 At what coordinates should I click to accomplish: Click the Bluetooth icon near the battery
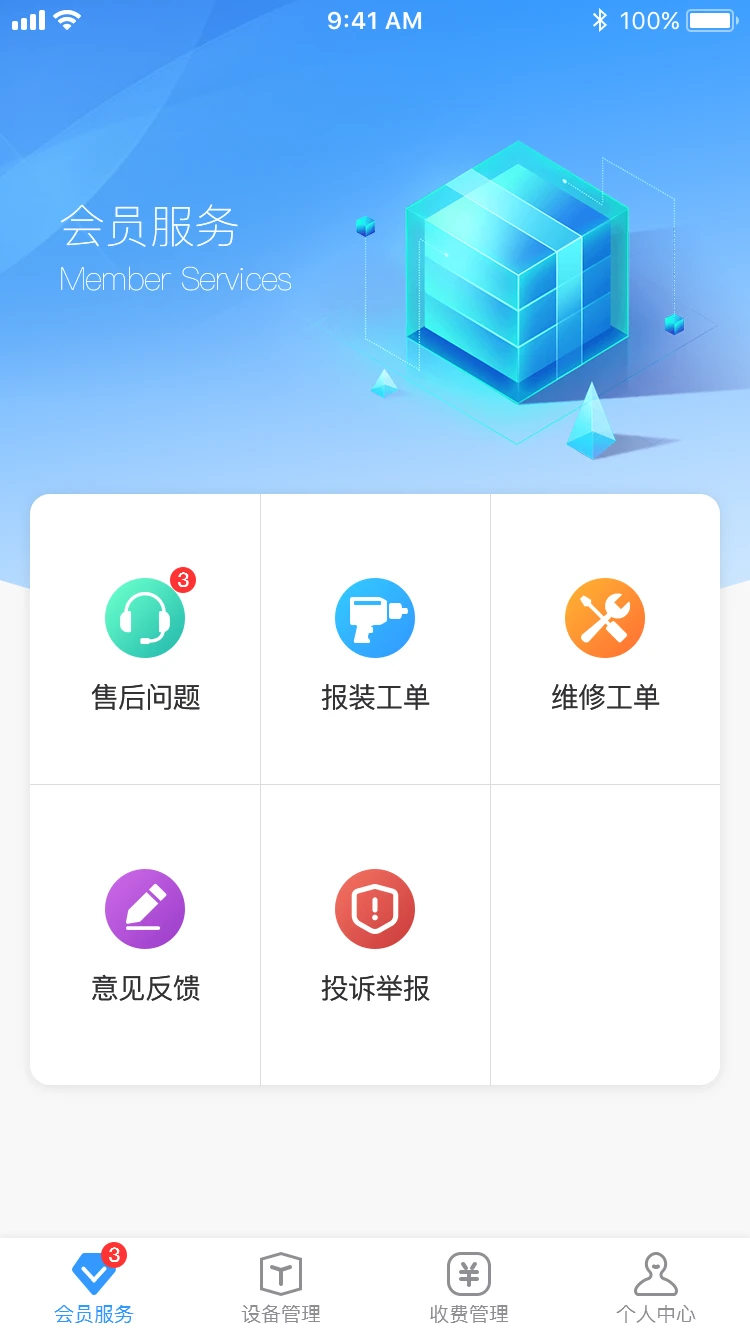coord(601,20)
